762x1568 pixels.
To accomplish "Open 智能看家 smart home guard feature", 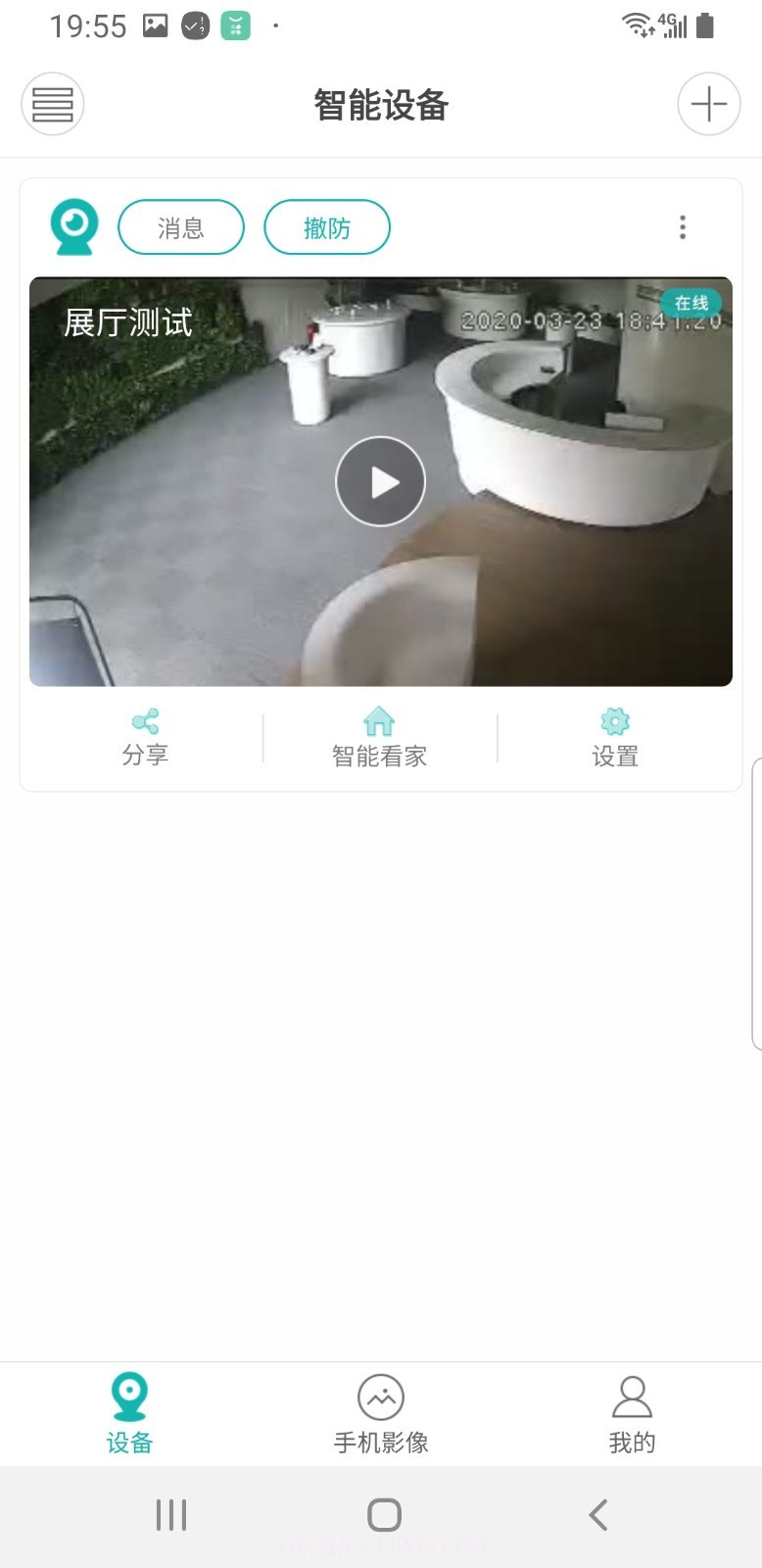I will tap(380, 735).
